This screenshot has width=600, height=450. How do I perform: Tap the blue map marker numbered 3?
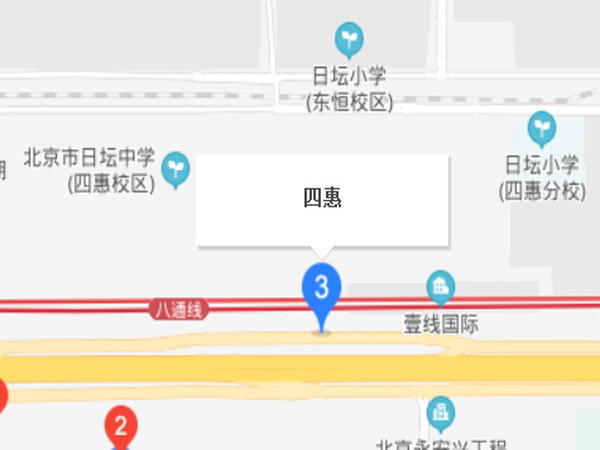coord(321,290)
